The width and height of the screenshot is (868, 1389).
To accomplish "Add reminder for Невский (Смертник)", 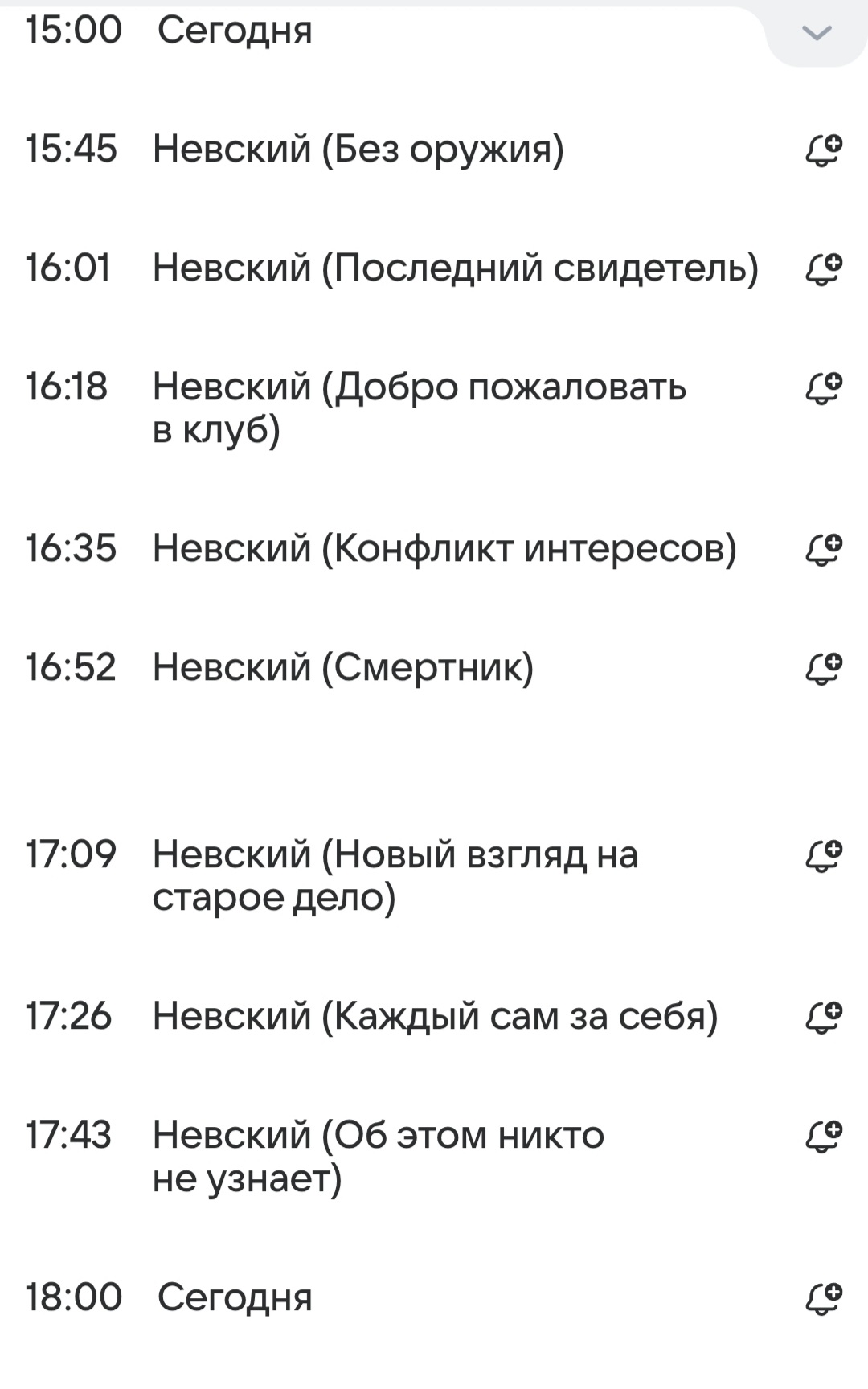I will (823, 668).
